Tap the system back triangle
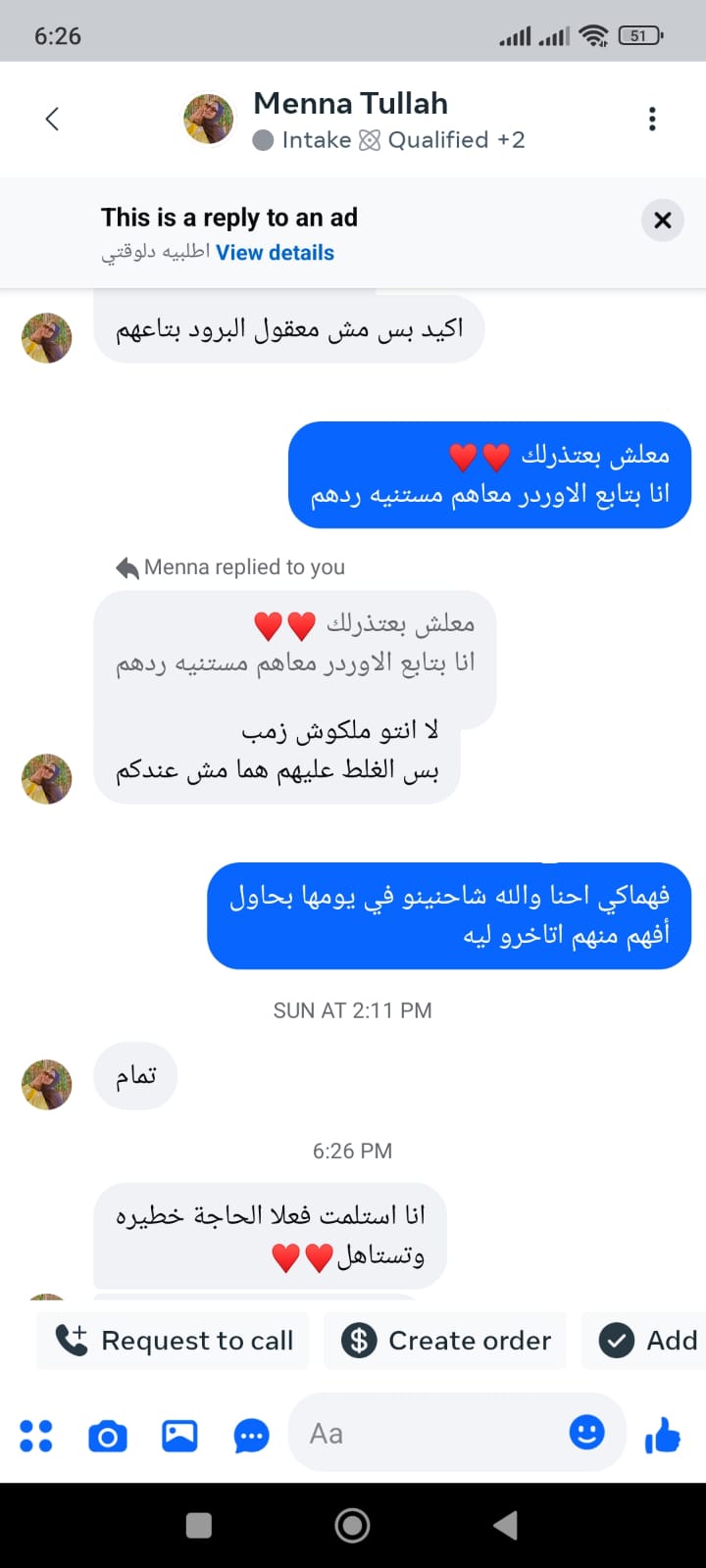Viewport: 706px width, 1568px height. [x=506, y=1525]
